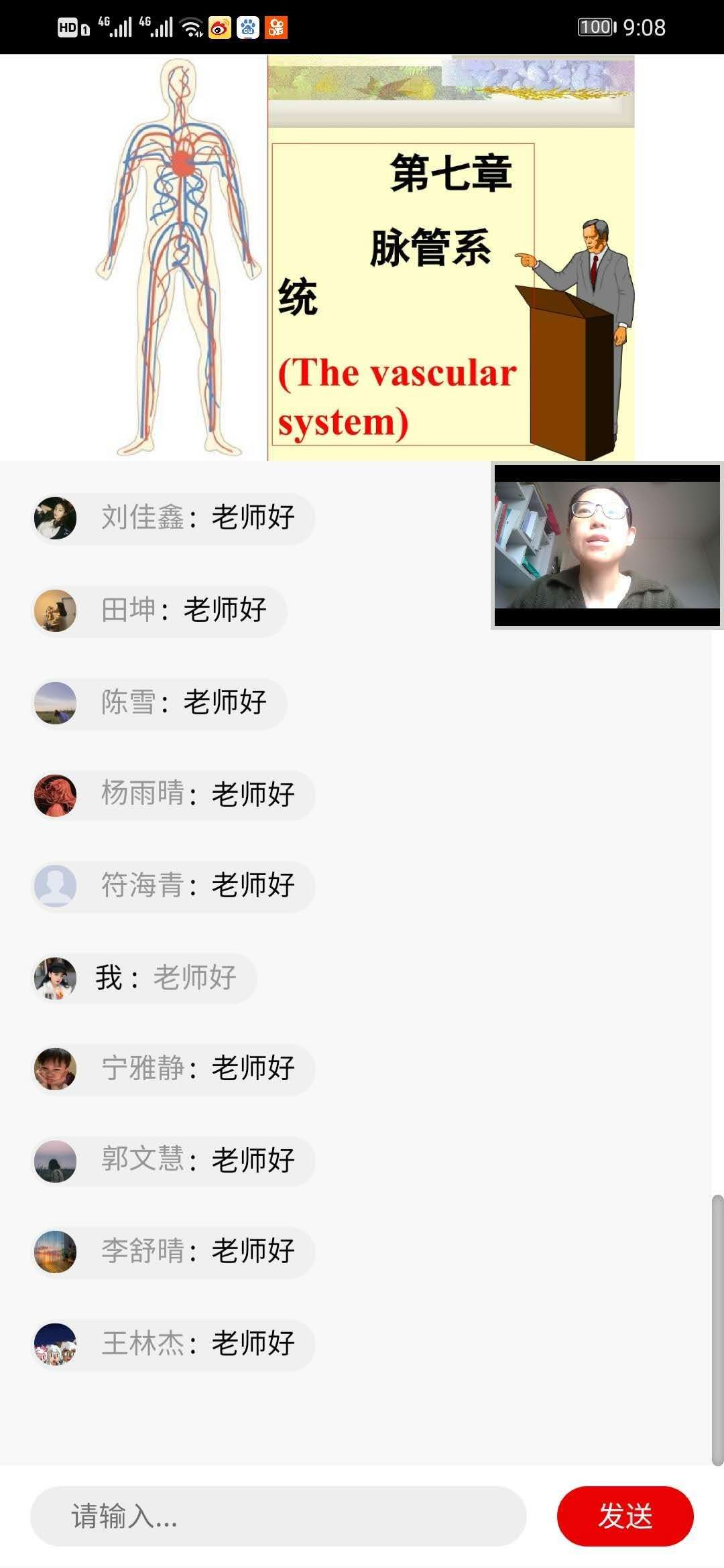Tap 杨雨晴's avatar in the chat
The height and width of the screenshot is (1568, 724).
coord(55,795)
